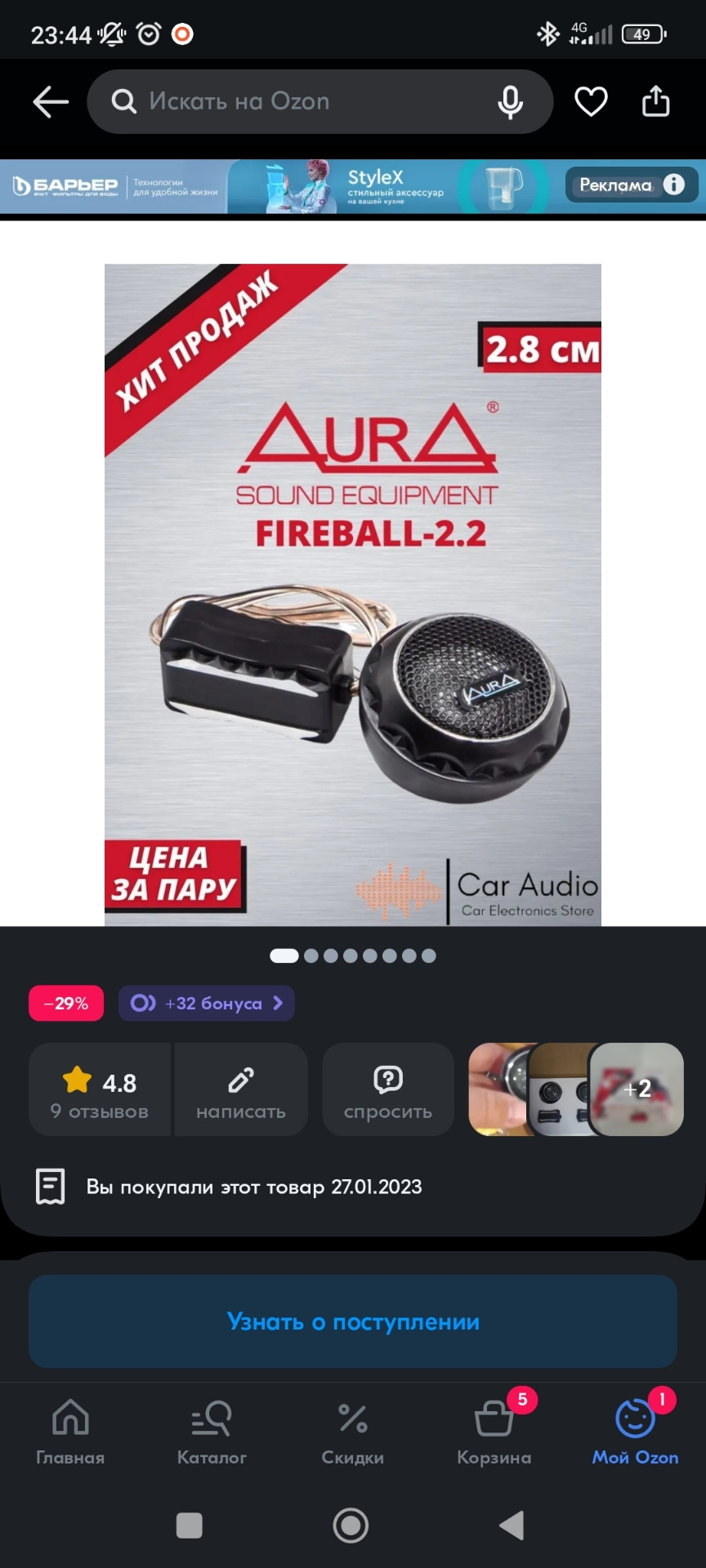The image size is (706, 1568).
Task: Go back using the arrow icon
Action: [x=51, y=102]
